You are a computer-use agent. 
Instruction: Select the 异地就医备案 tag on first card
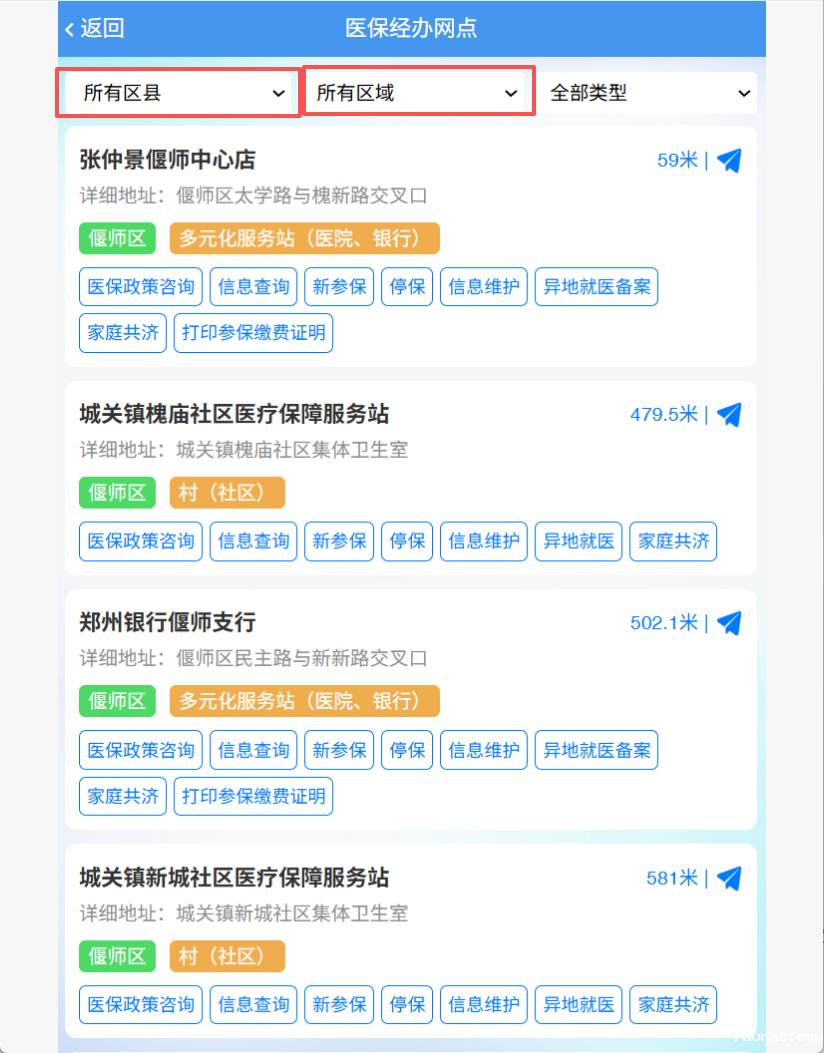point(596,287)
